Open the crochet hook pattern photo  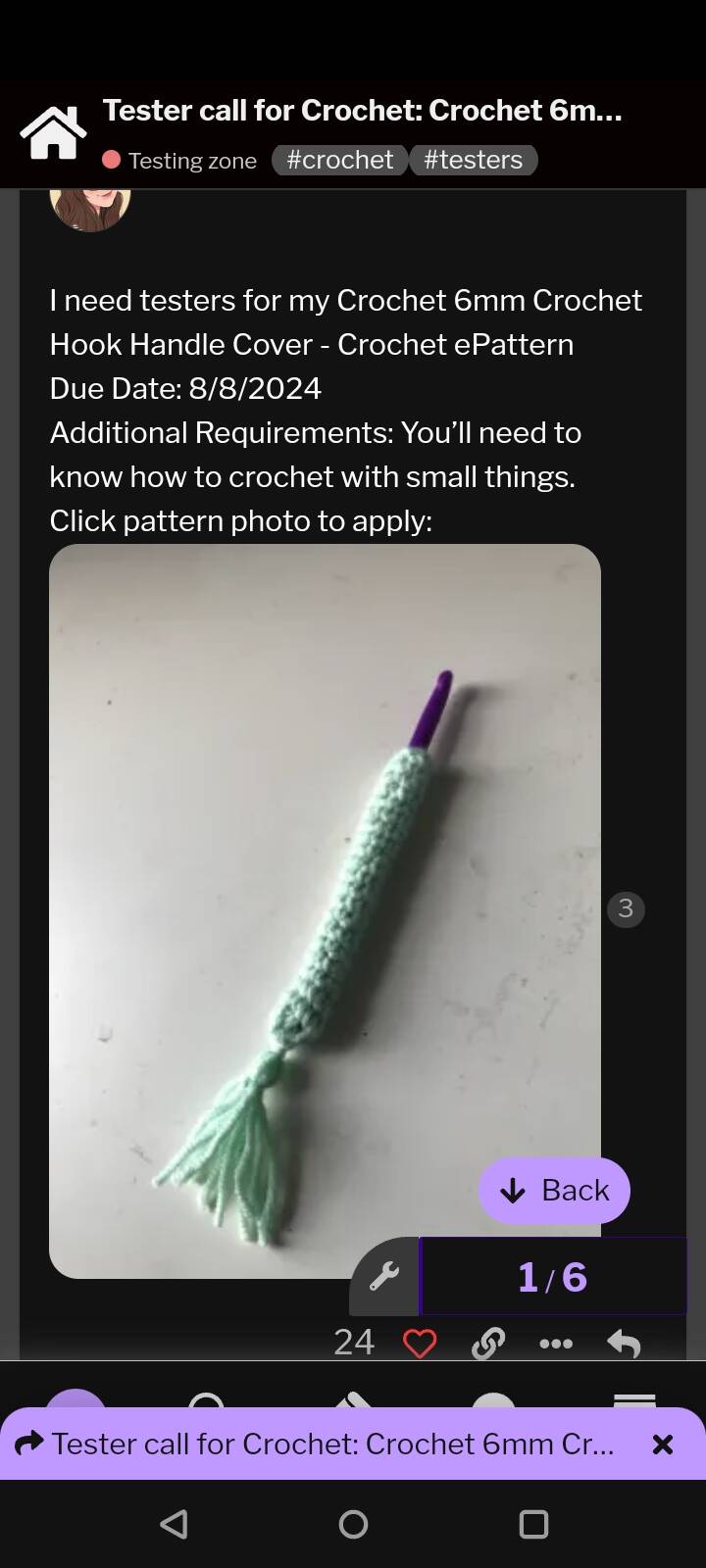point(325,911)
